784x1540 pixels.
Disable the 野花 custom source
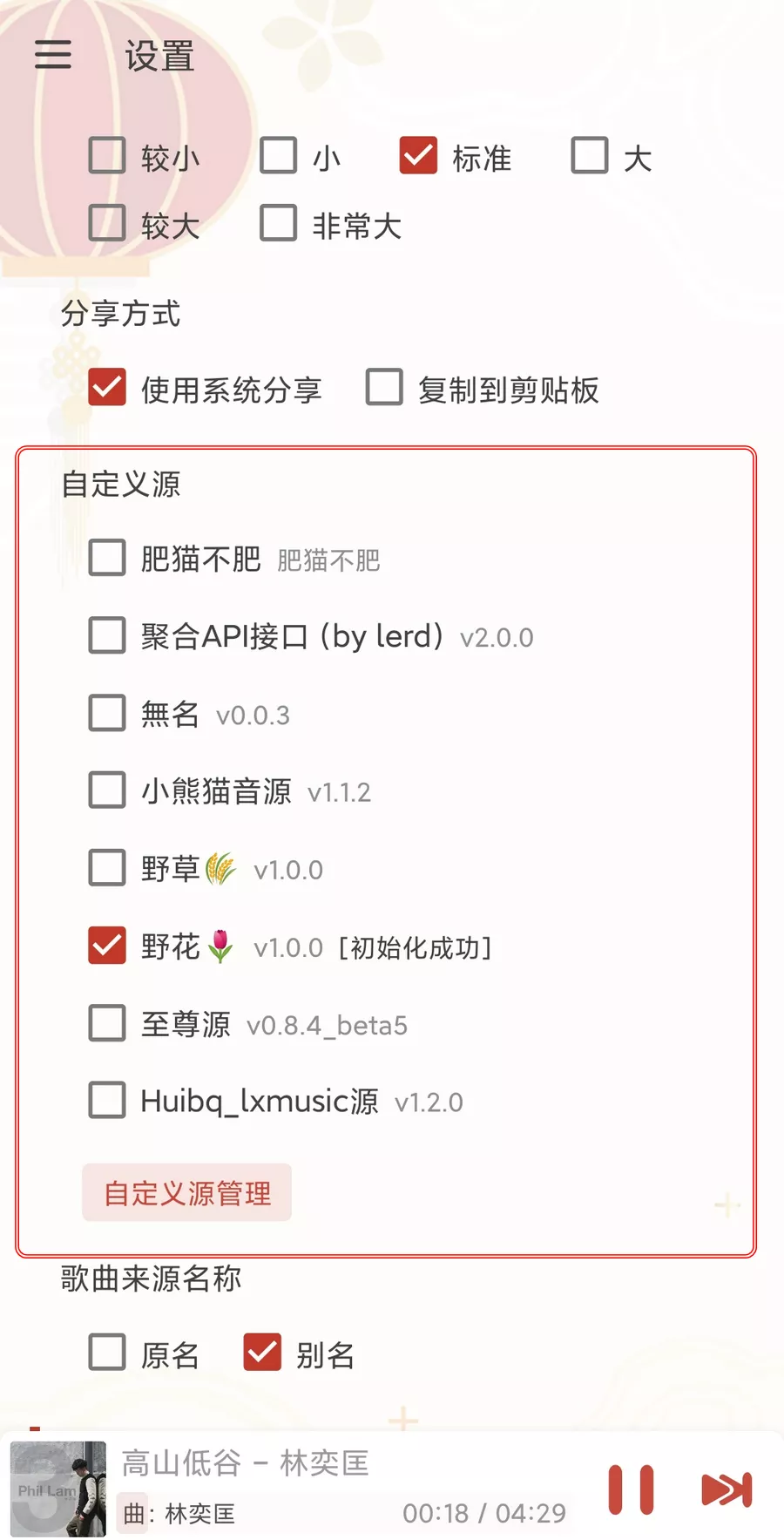(x=106, y=945)
